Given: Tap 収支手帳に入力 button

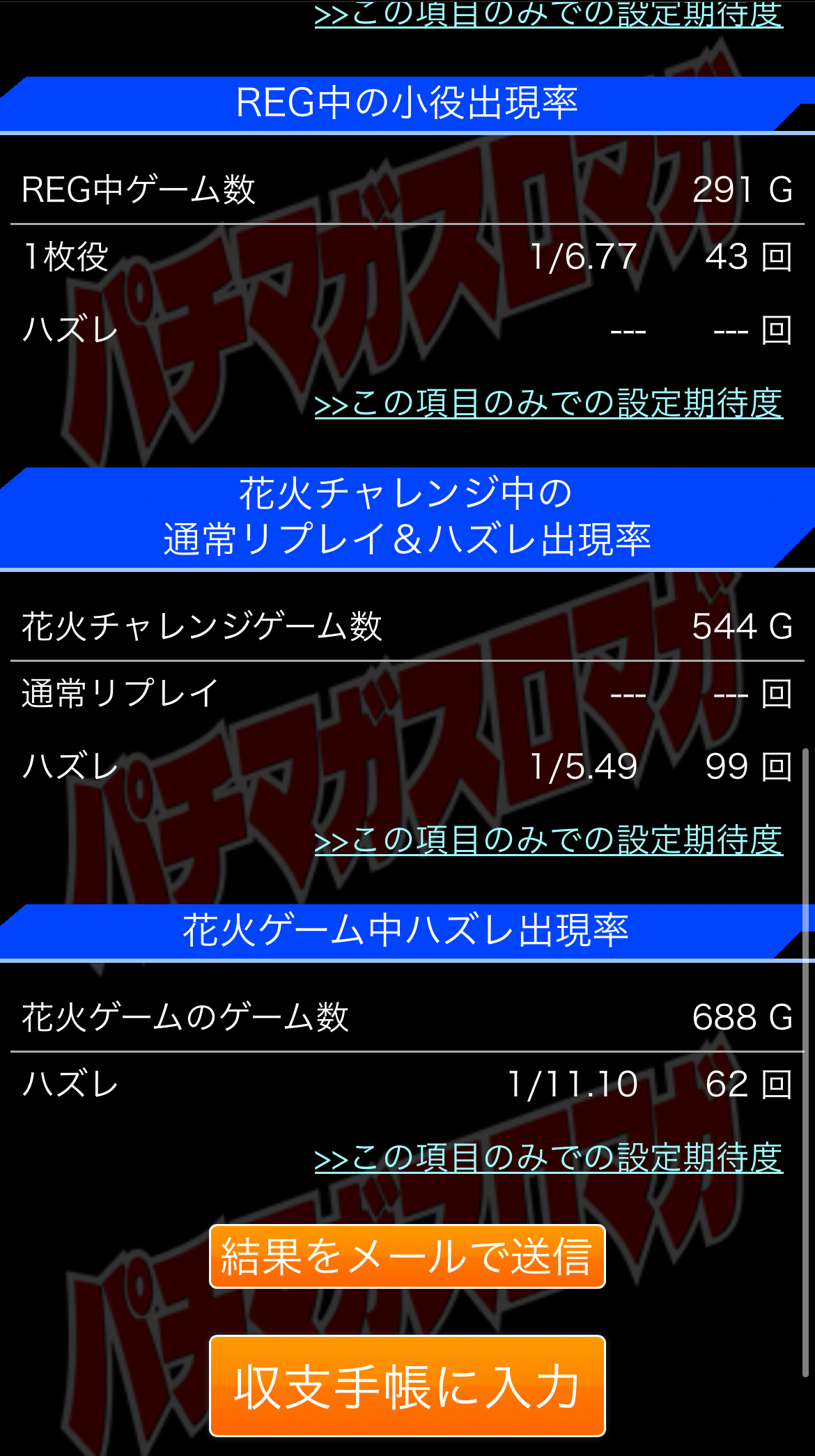Looking at the screenshot, I should coord(407,1386).
